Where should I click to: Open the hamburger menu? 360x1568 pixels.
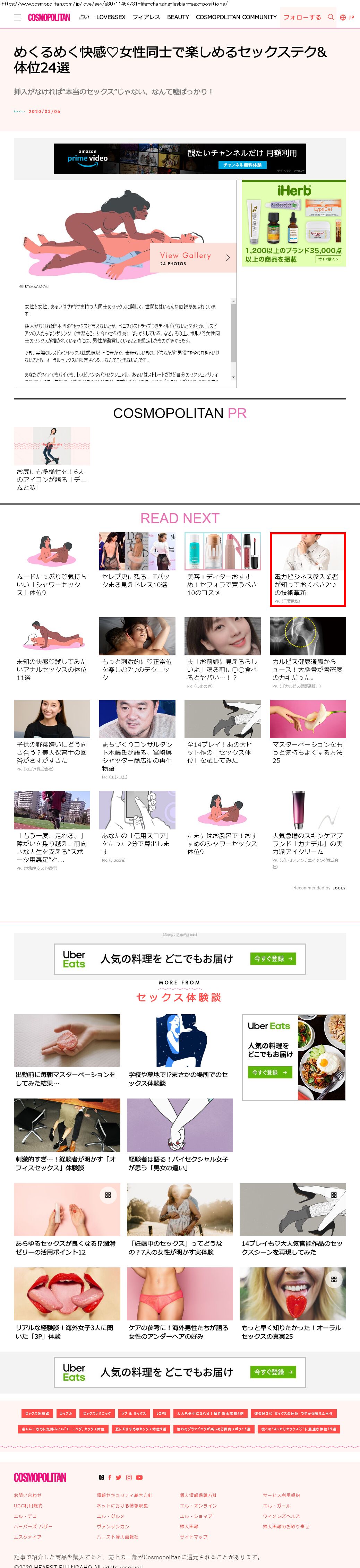coord(18,17)
